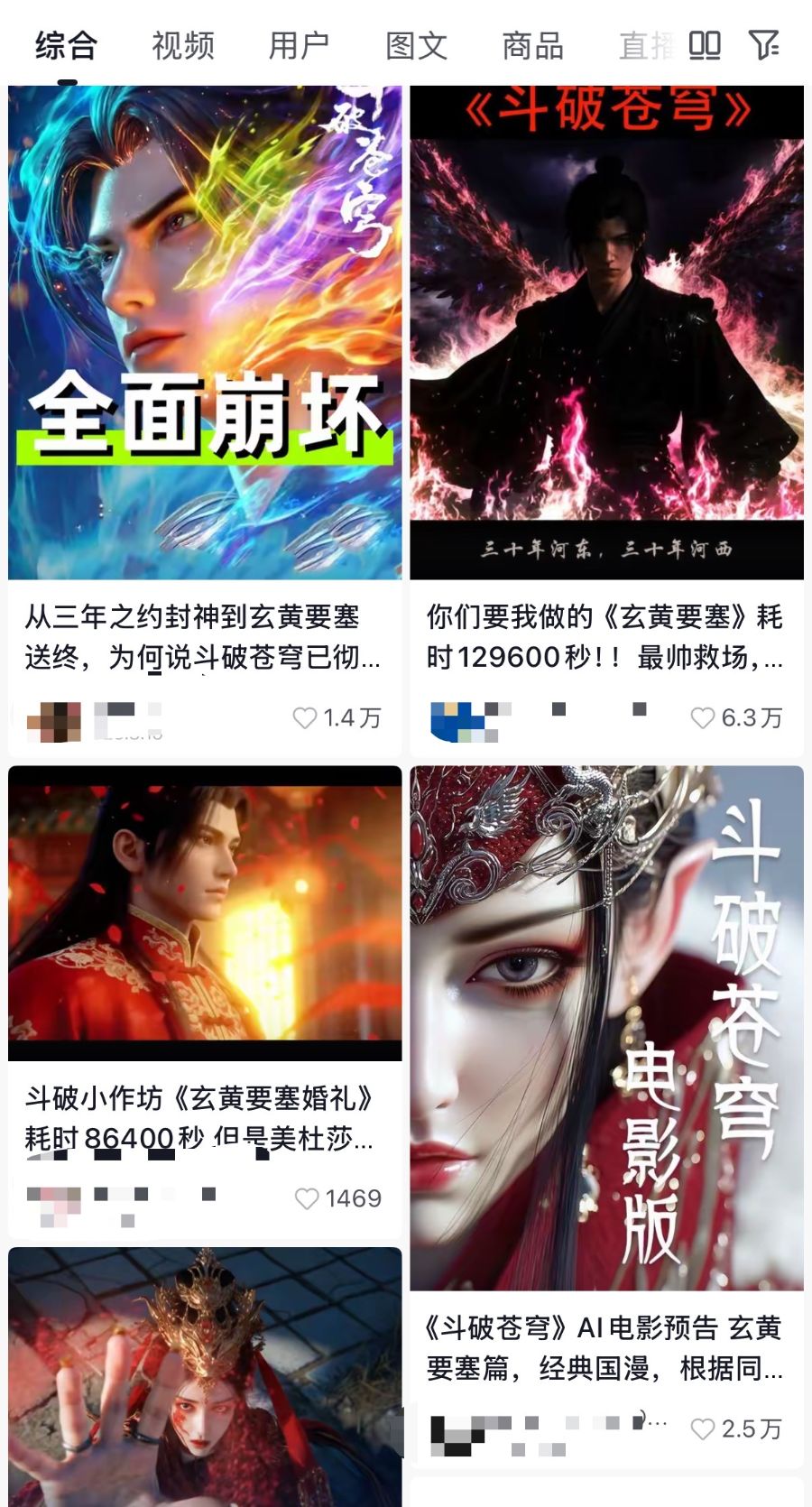Like the post with 1469 likes
The image size is (812, 1507).
pyautogui.click(x=307, y=1198)
